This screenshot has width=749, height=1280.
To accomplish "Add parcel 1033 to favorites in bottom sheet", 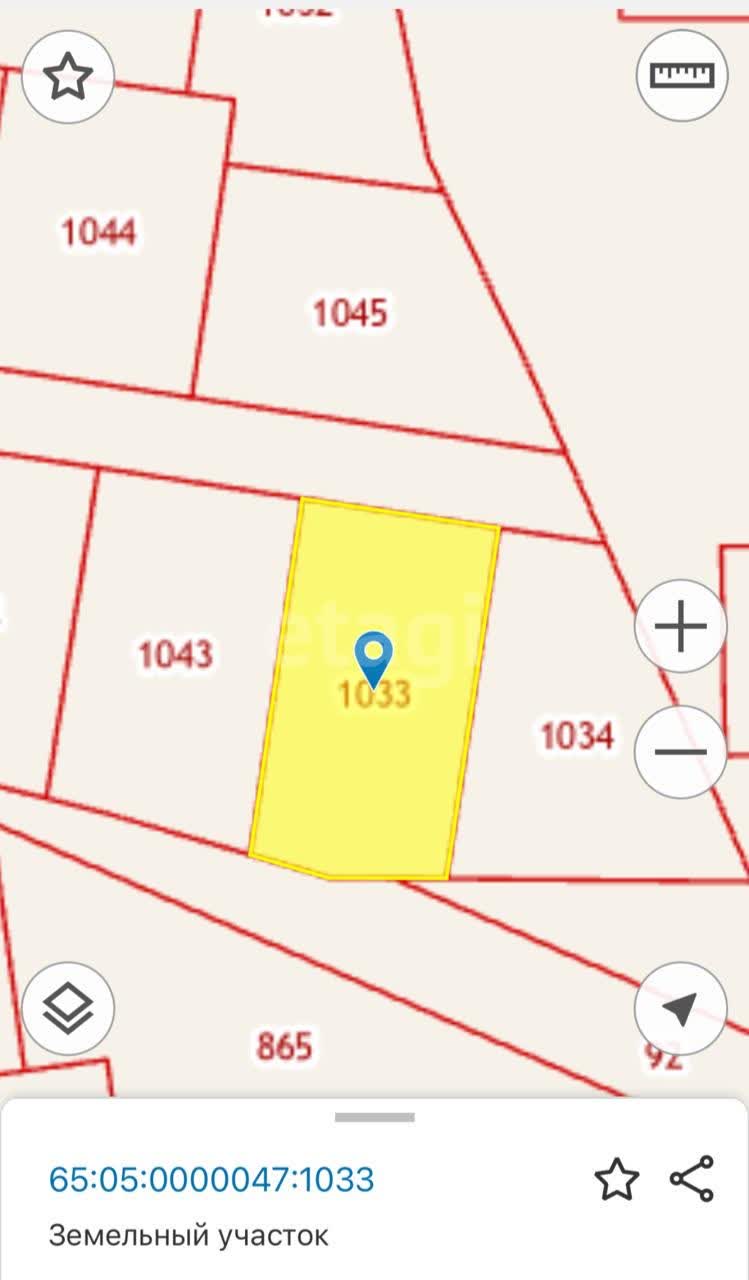I will [x=616, y=1179].
